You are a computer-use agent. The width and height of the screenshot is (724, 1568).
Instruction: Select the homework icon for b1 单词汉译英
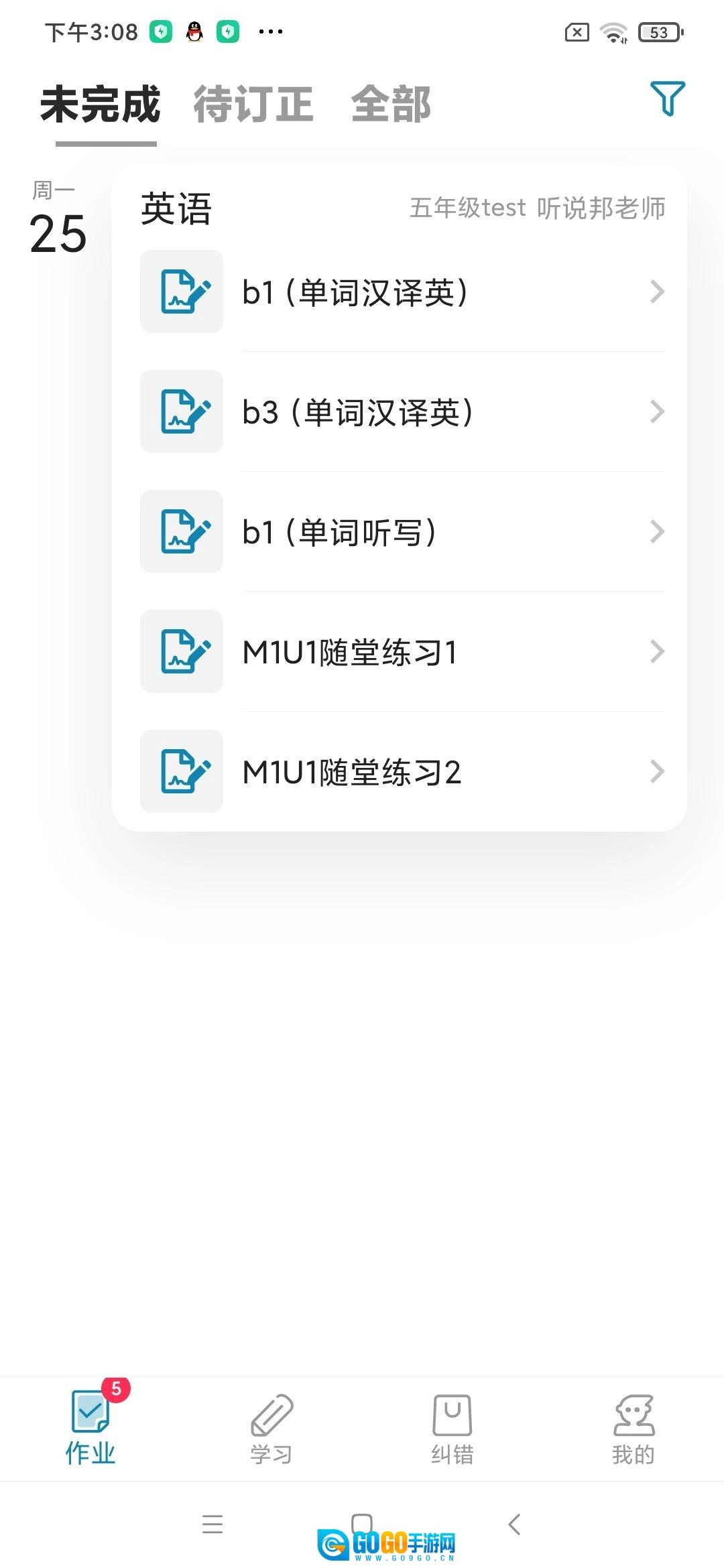181,291
